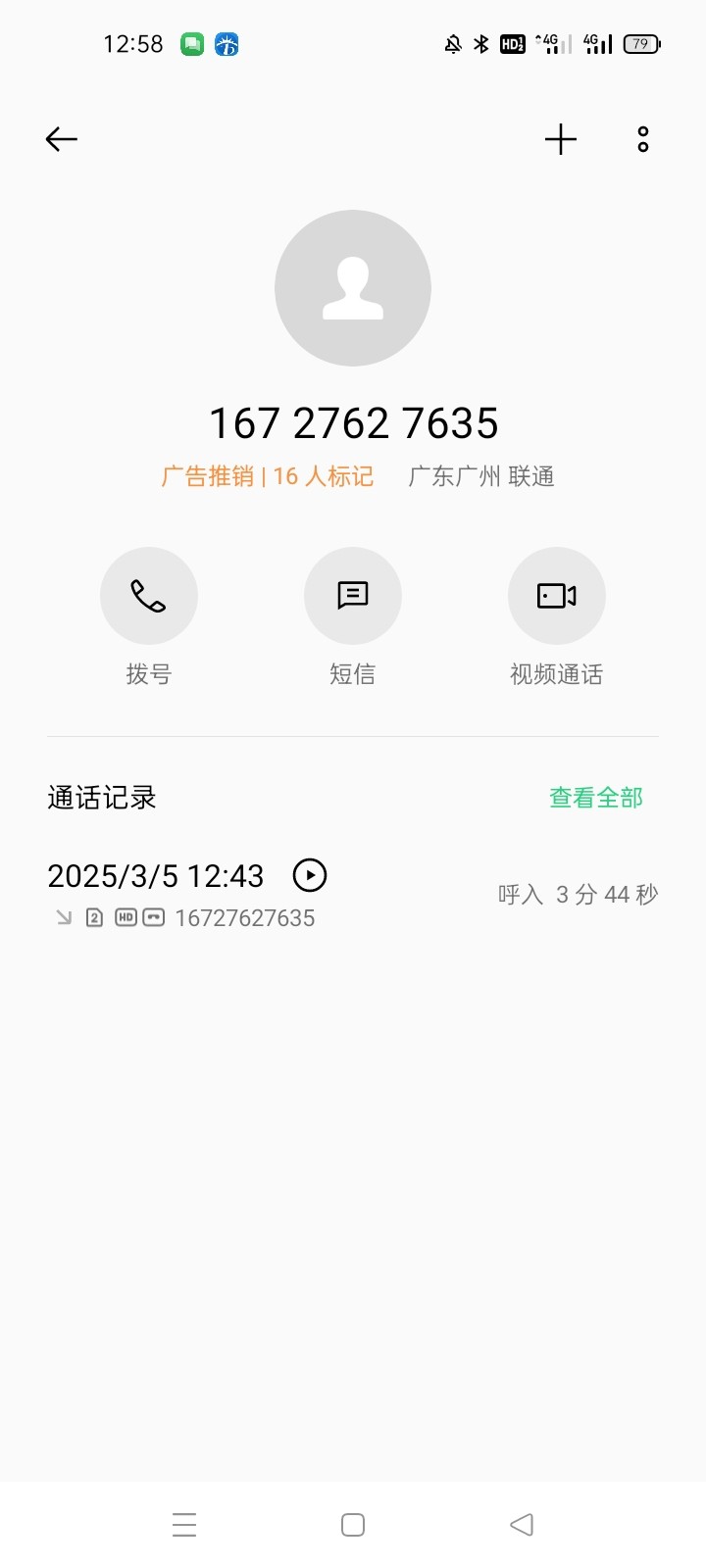Screen dimensions: 706x1568
Task: Open recent apps from the navigation bar
Action: 184,1525
